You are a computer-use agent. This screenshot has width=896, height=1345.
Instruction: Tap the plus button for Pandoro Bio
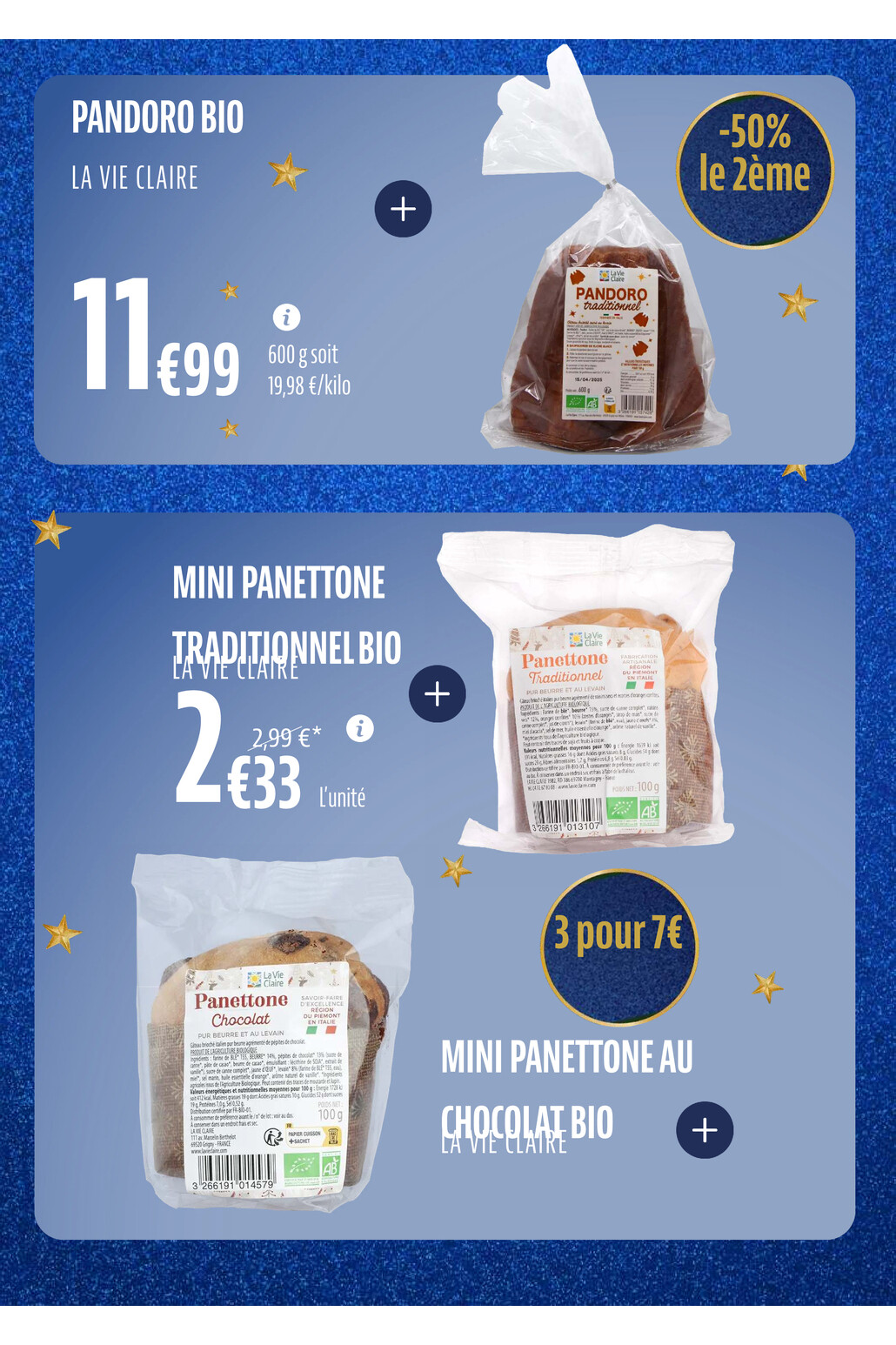pyautogui.click(x=403, y=209)
